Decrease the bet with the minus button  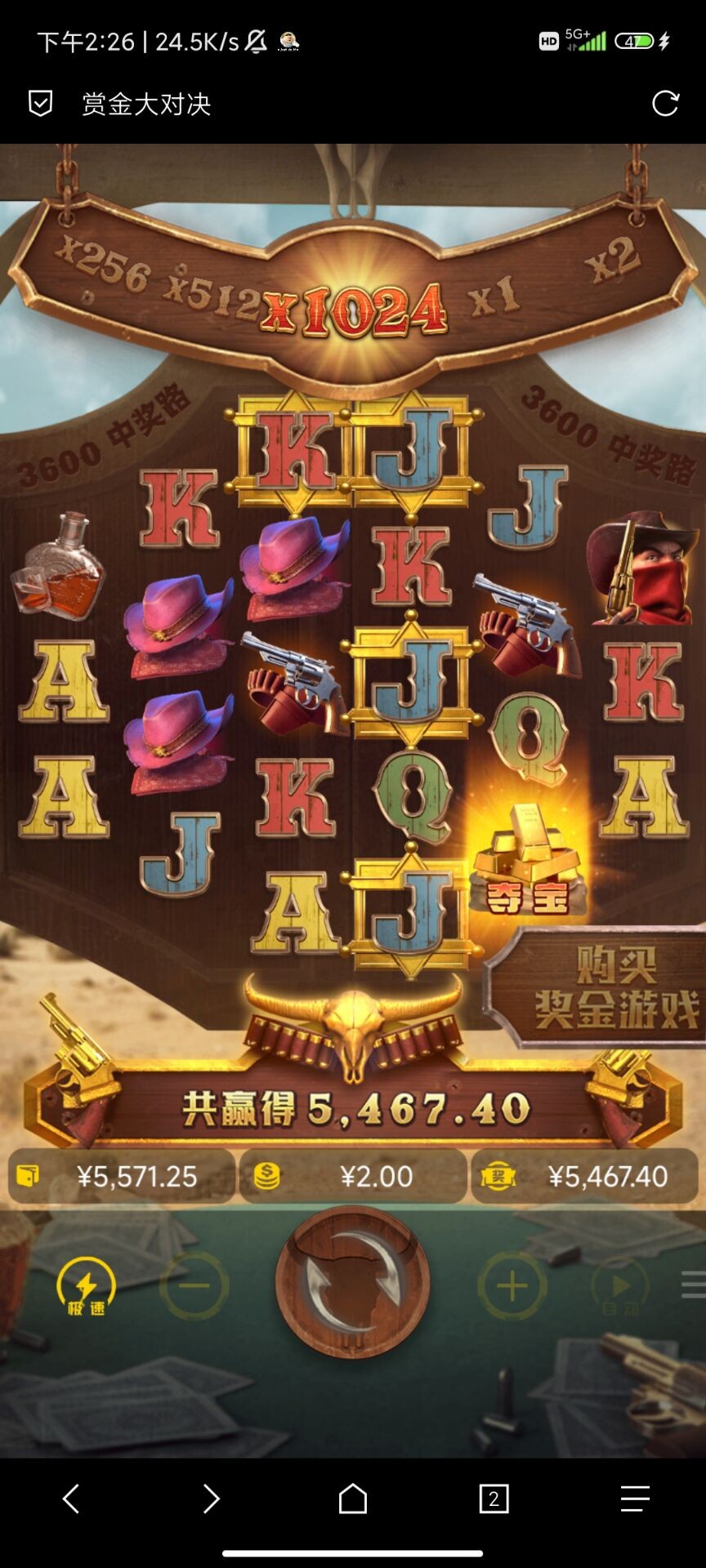pyautogui.click(x=194, y=1286)
